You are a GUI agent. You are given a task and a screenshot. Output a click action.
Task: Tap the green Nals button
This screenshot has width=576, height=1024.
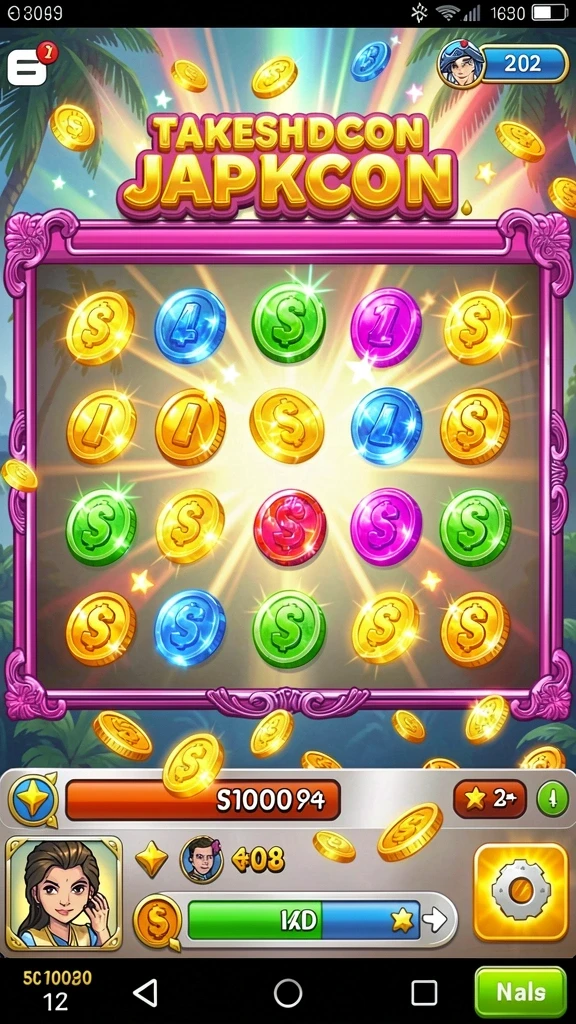click(x=520, y=992)
